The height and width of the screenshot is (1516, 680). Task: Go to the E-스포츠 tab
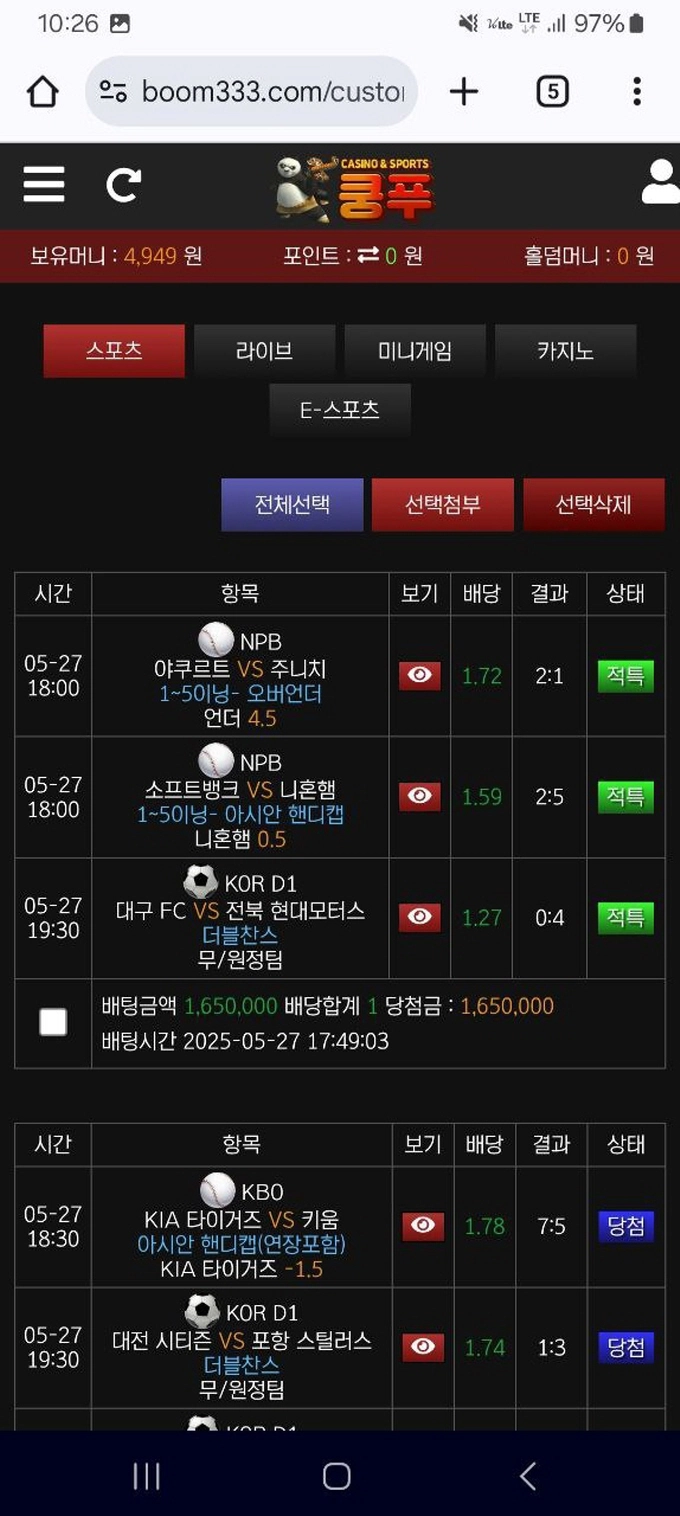tap(340, 410)
